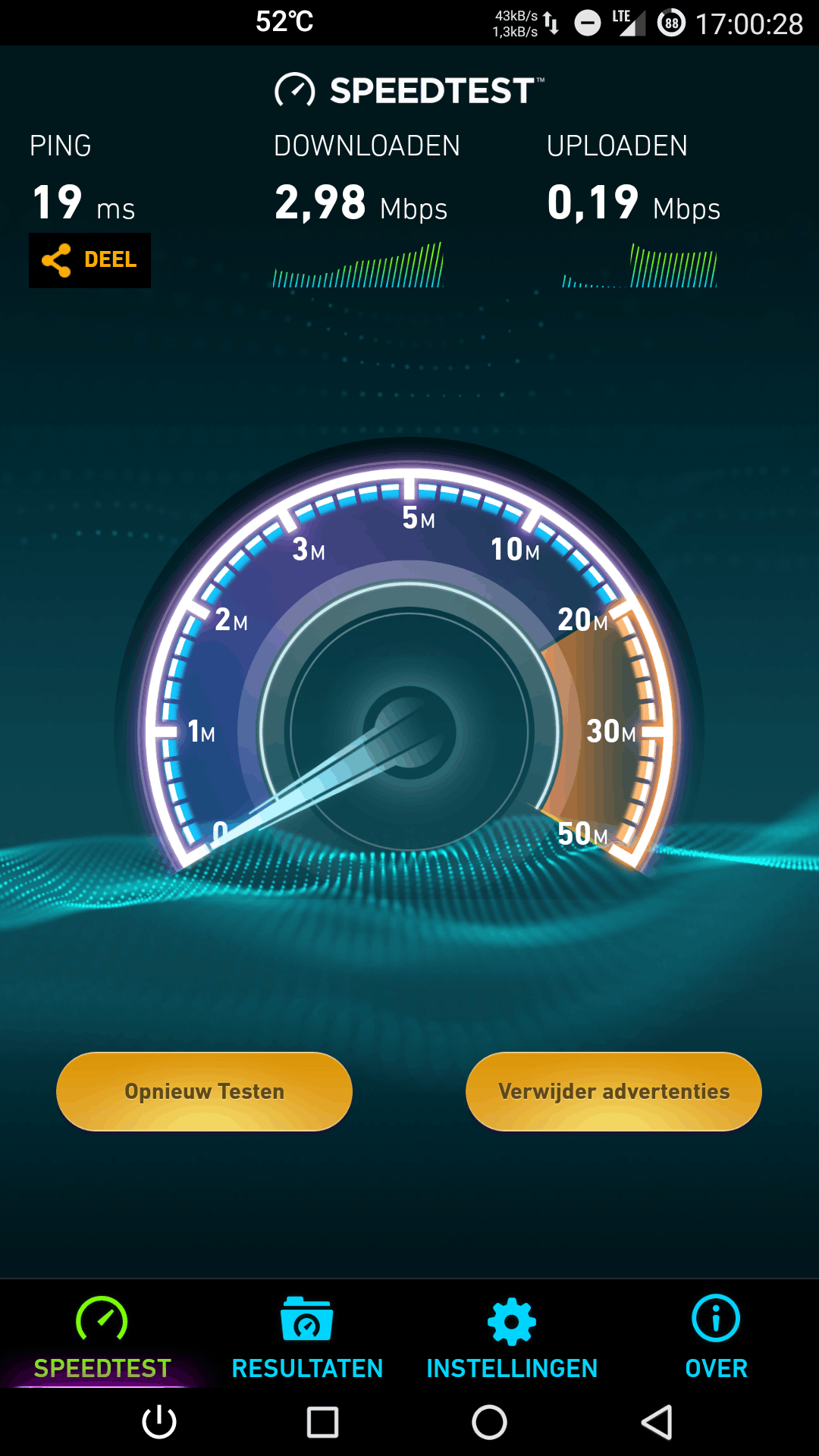Go to the Over tab
The image size is (819, 1456).
716,1338
